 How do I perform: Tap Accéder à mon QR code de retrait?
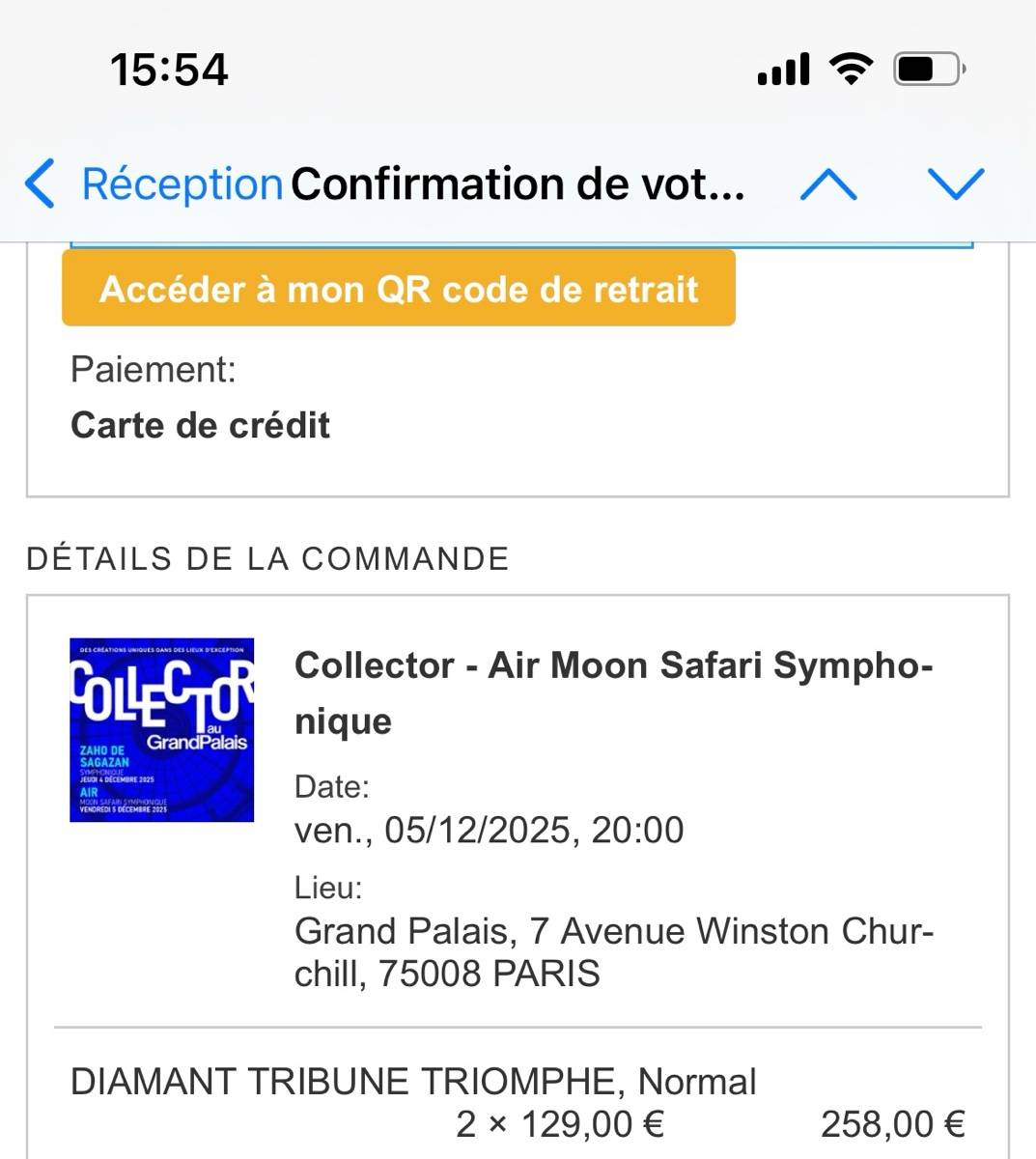click(x=398, y=289)
